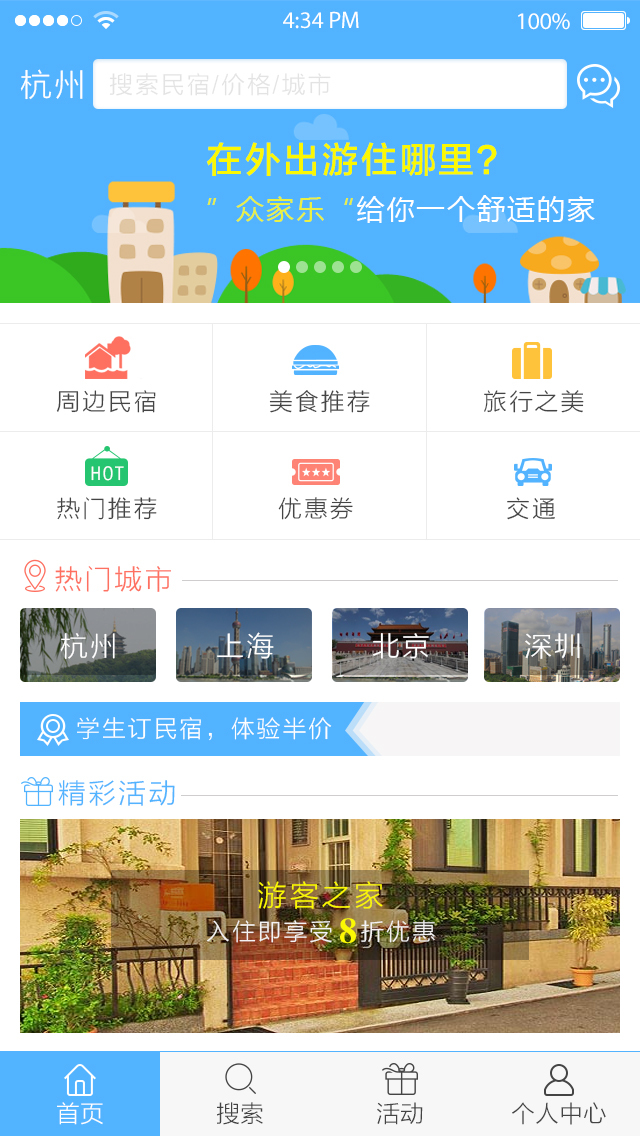This screenshot has height=1136, width=640.
Task: Select the 深圳 city tile
Action: coord(552,645)
